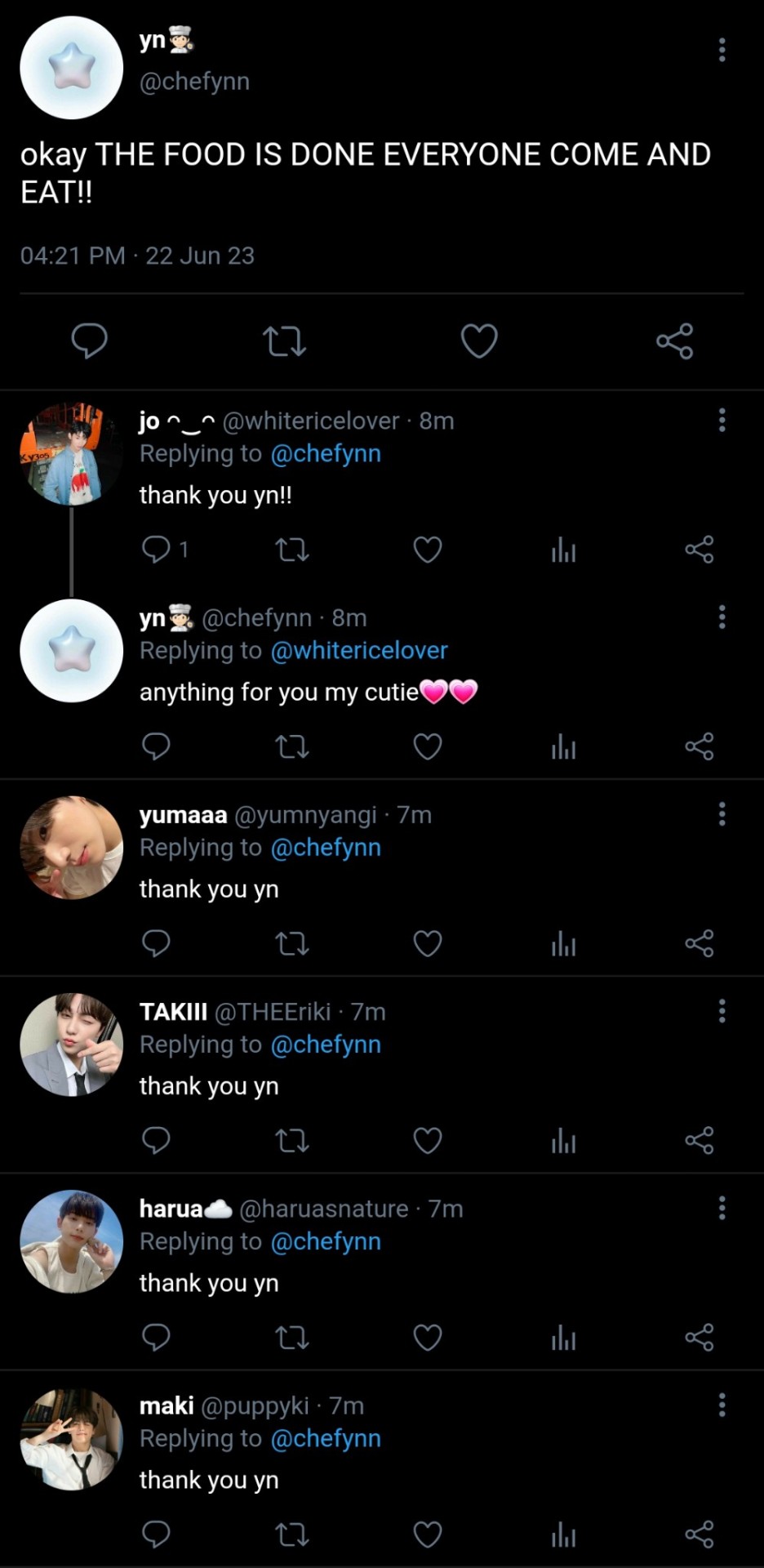The width and height of the screenshot is (764, 1568).
Task: Open overflow menu on the main tweet
Action: [x=722, y=50]
